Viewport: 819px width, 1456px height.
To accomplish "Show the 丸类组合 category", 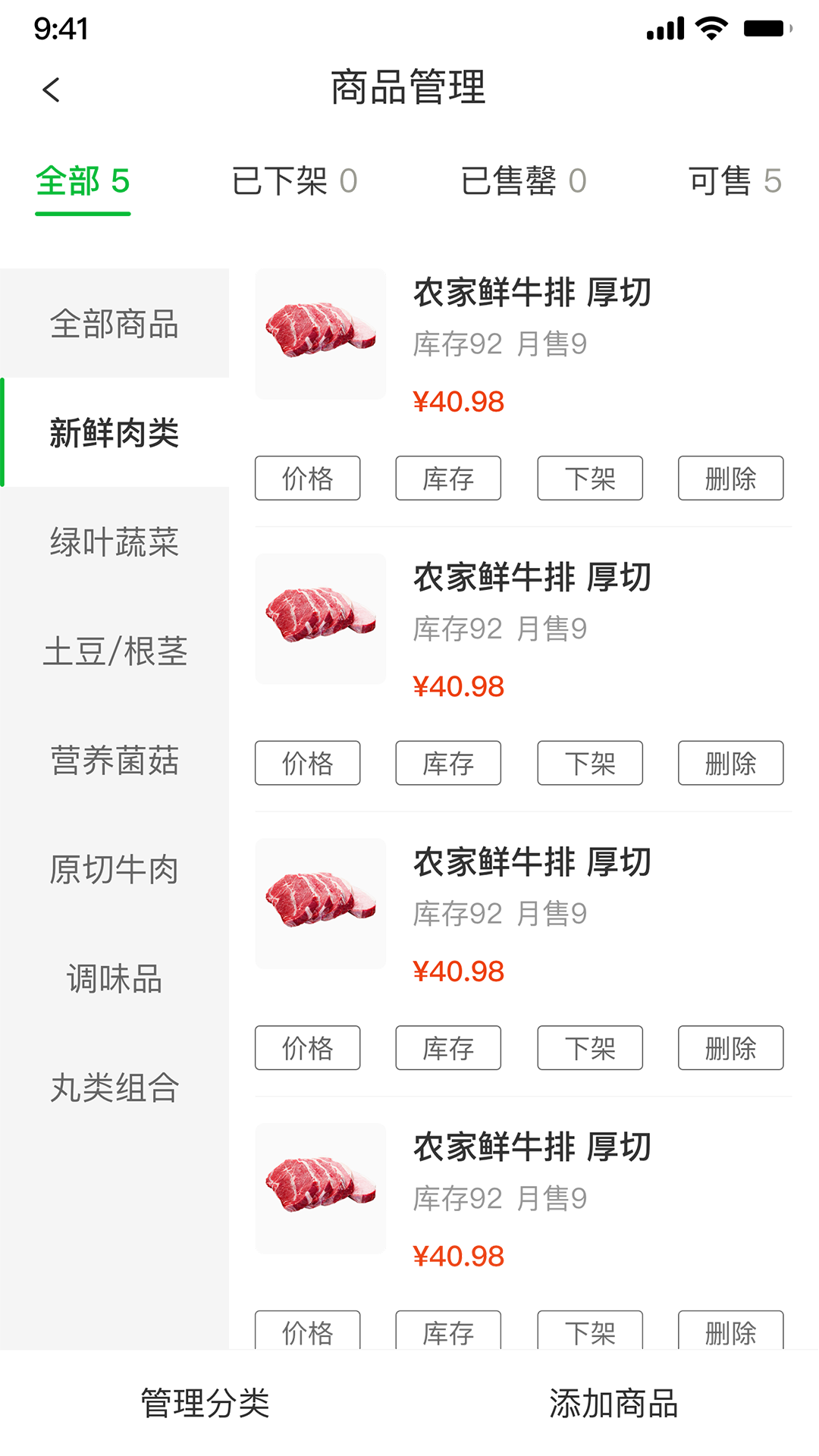I will pyautogui.click(x=115, y=1088).
